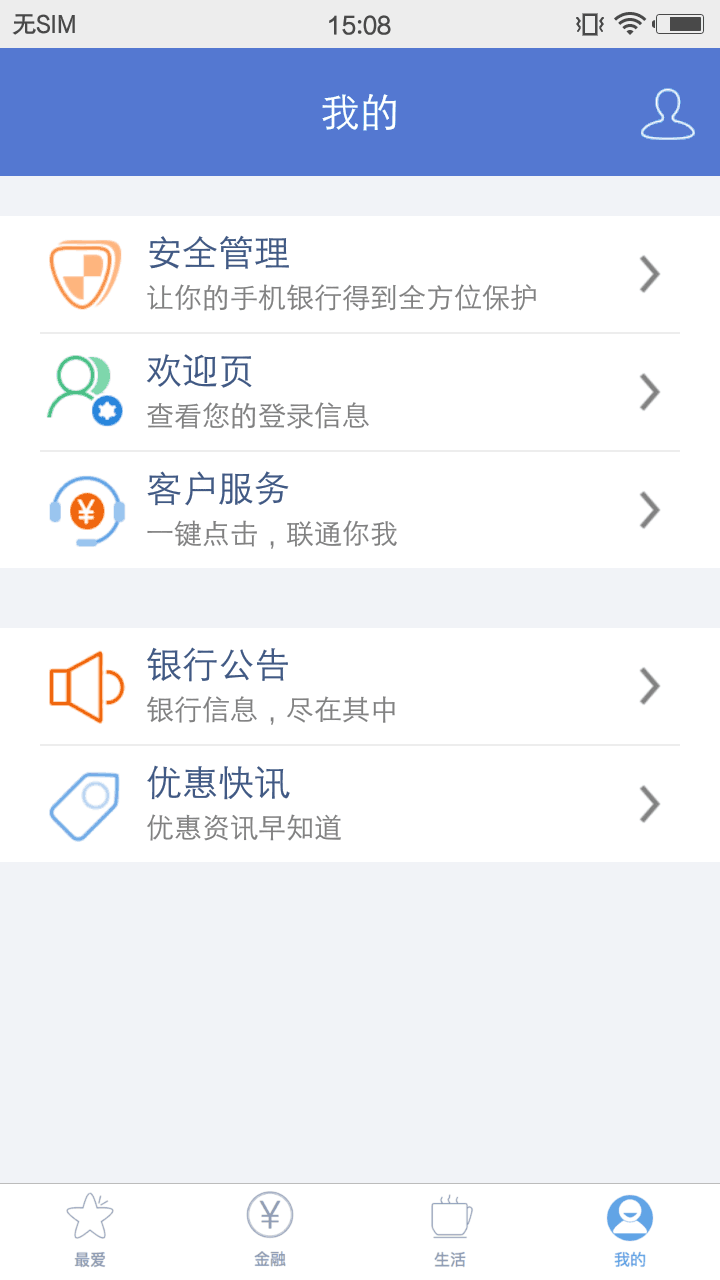Open the 欢迎页 login info row
Screen dimensions: 720x1280
click(x=360, y=392)
